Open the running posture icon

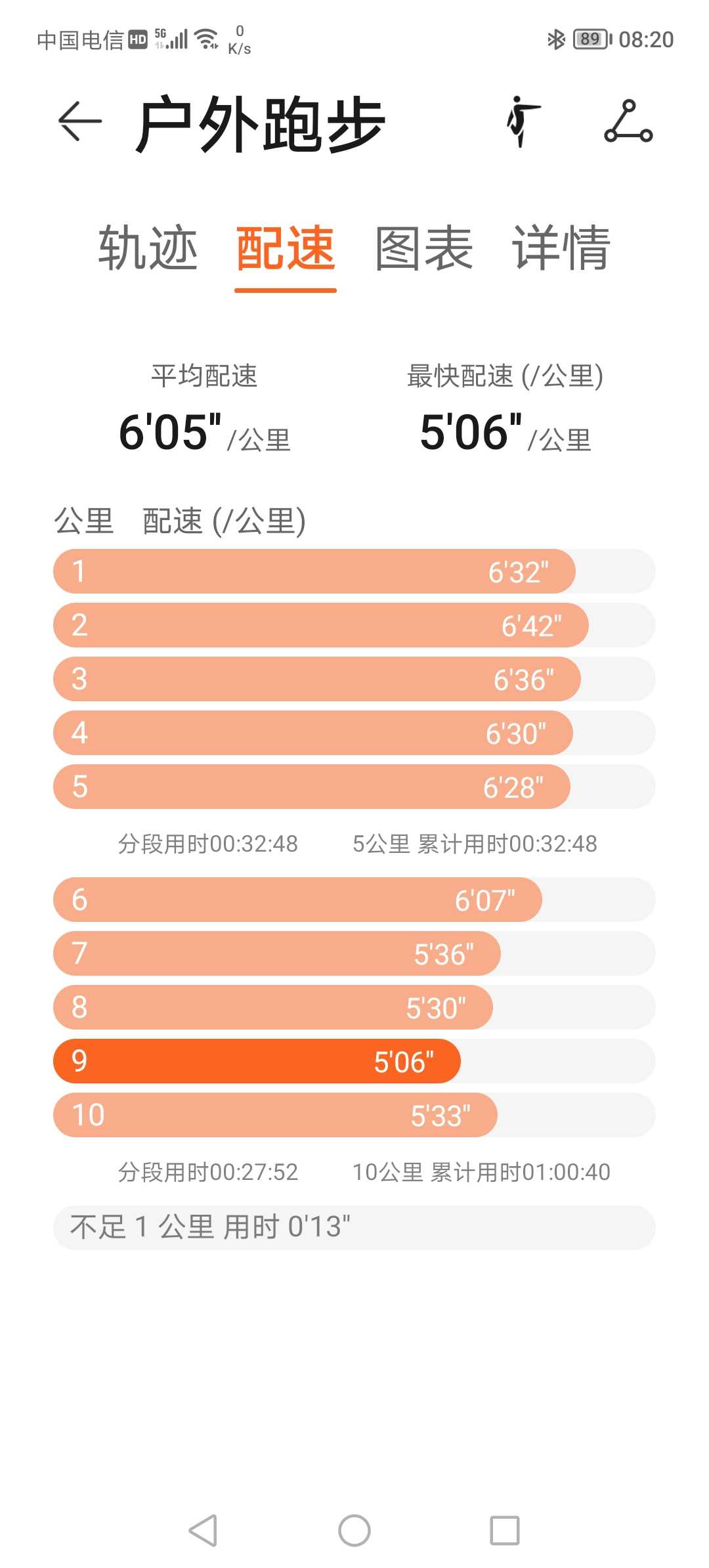tap(523, 121)
